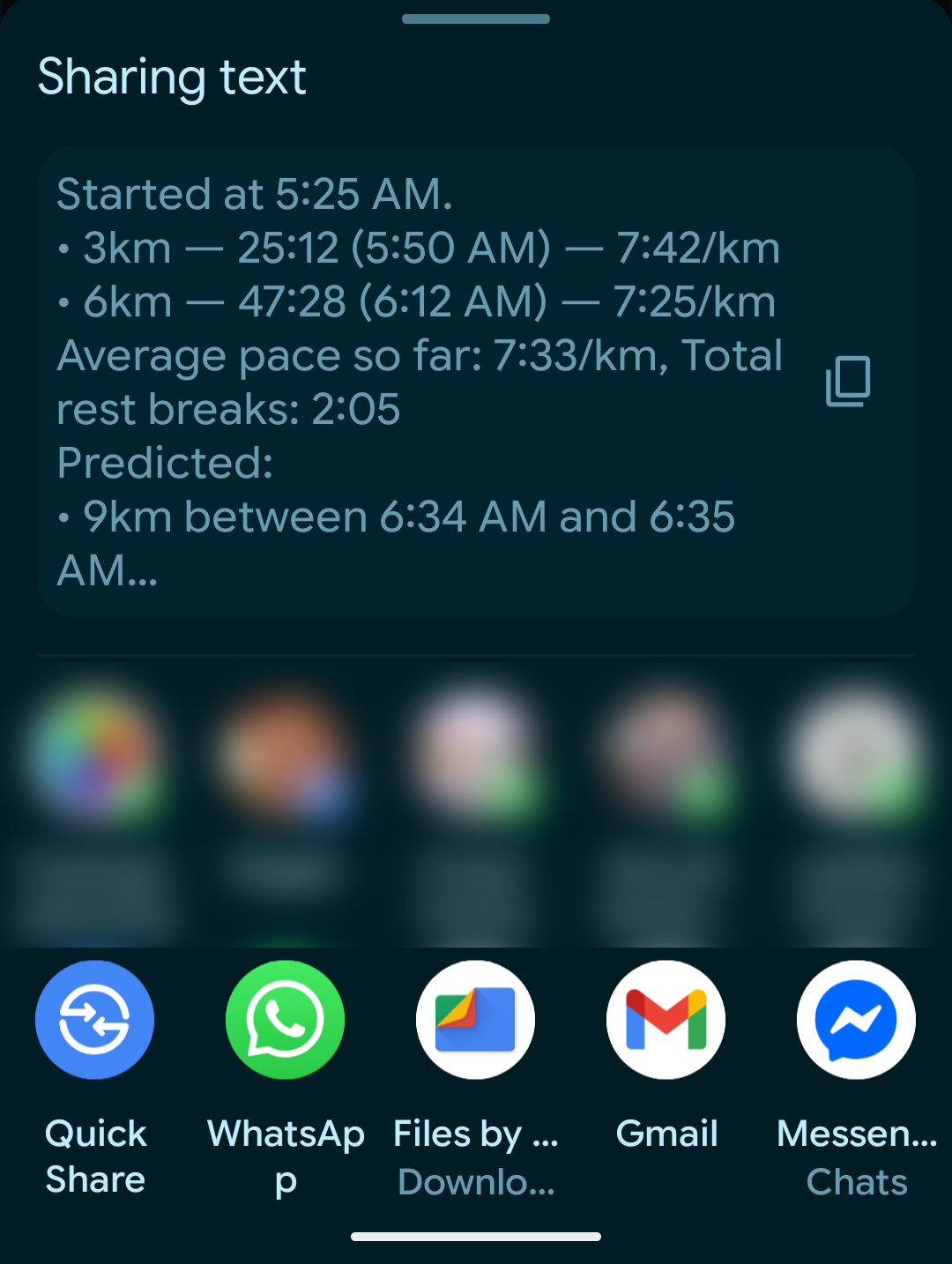Share via Quick Share
The height and width of the screenshot is (1264, 952).
[x=95, y=1020]
